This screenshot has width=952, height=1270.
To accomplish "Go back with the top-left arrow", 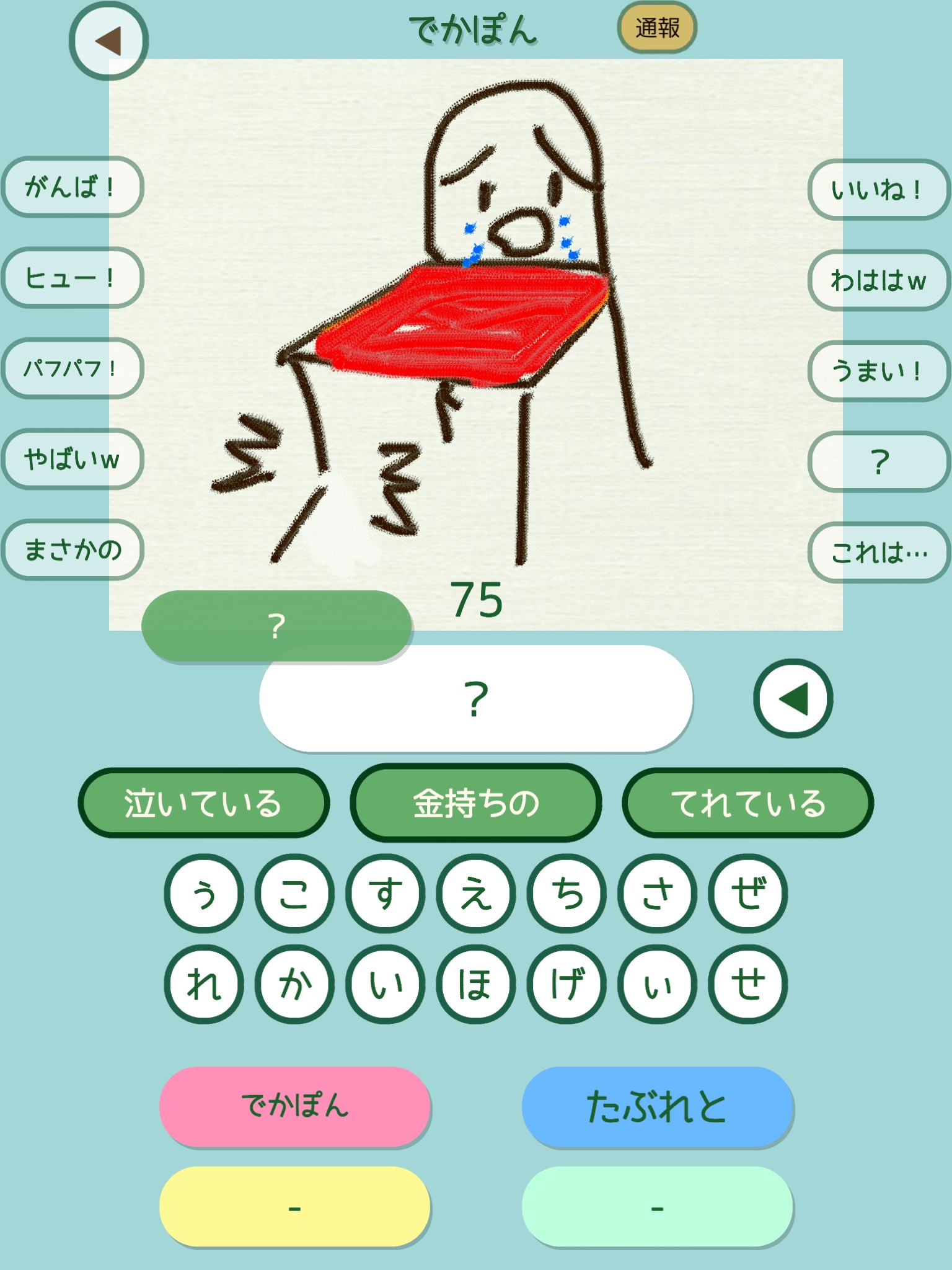I will click(108, 41).
